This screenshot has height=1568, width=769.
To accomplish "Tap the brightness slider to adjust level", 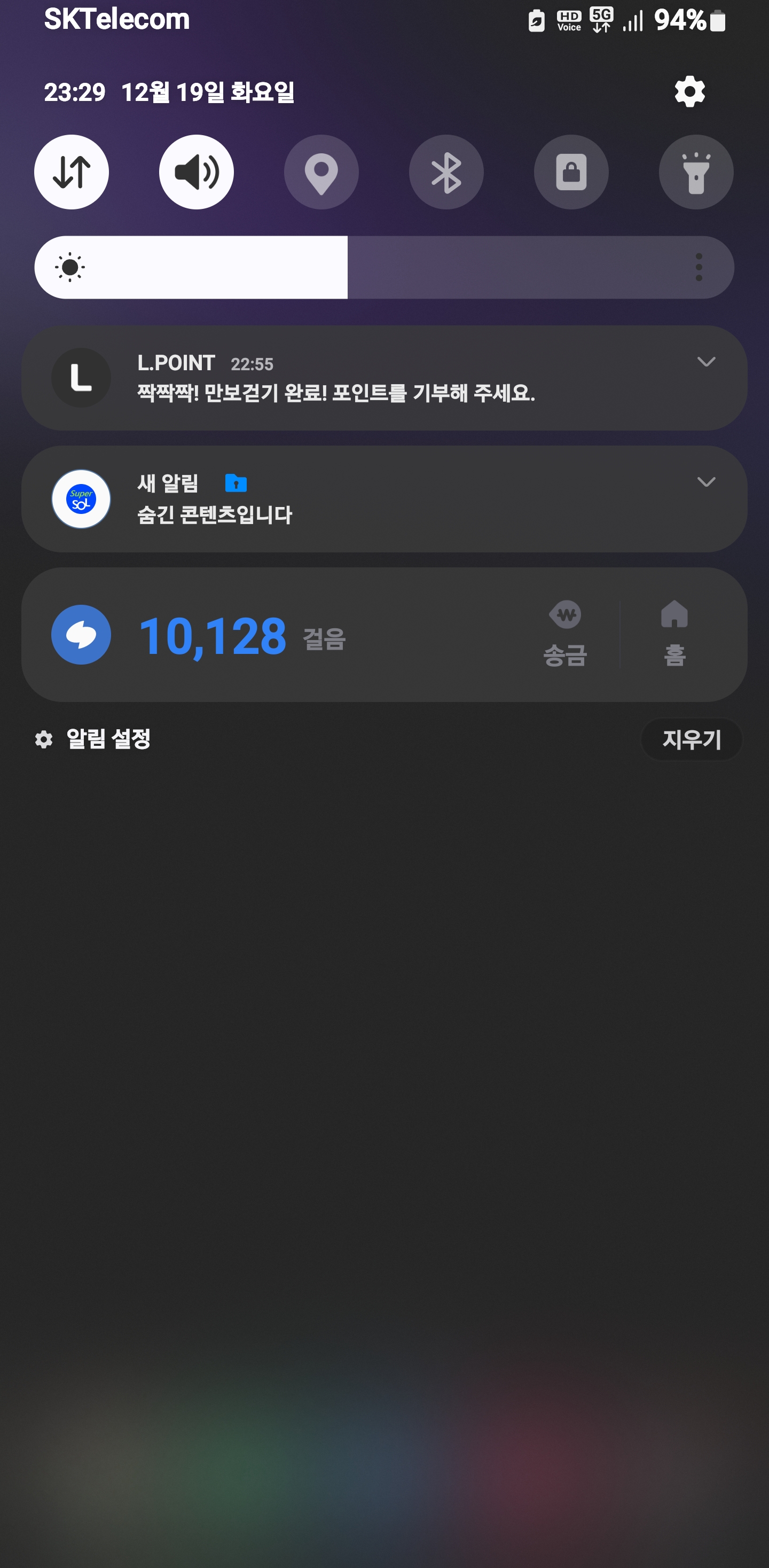I will tap(384, 267).
